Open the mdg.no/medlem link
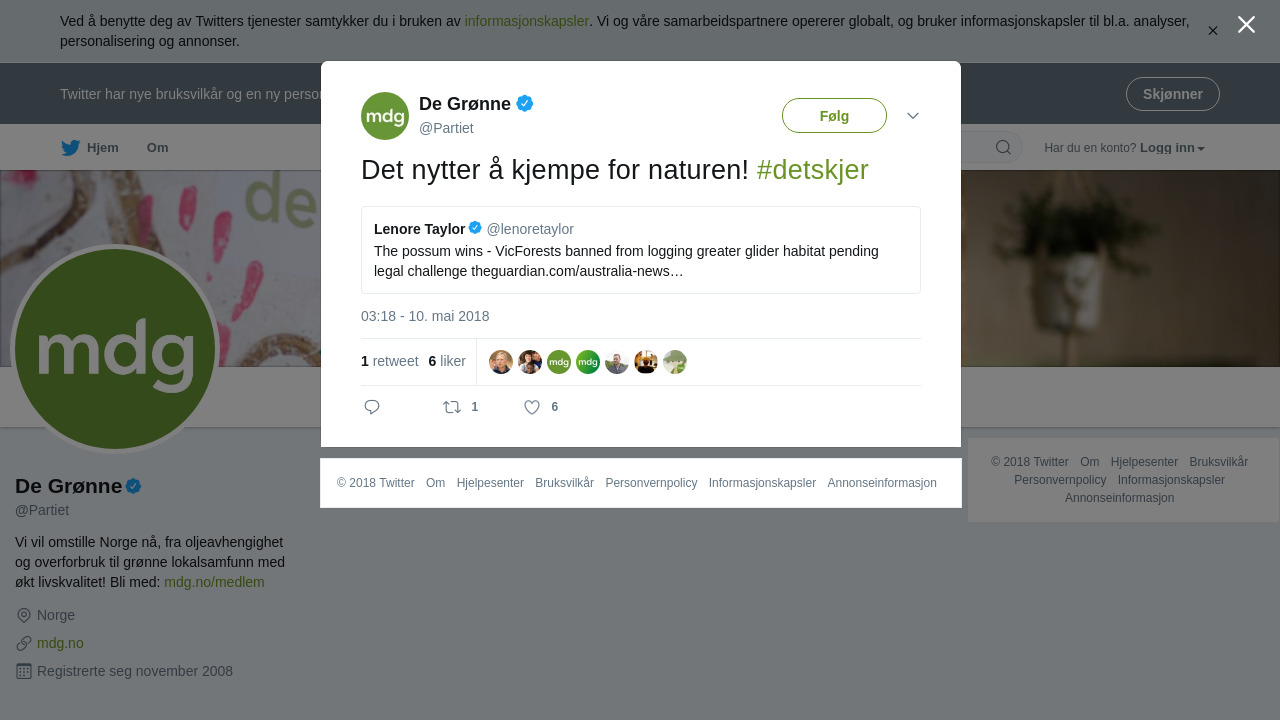Image resolution: width=1280 pixels, height=720 pixels. [214, 582]
